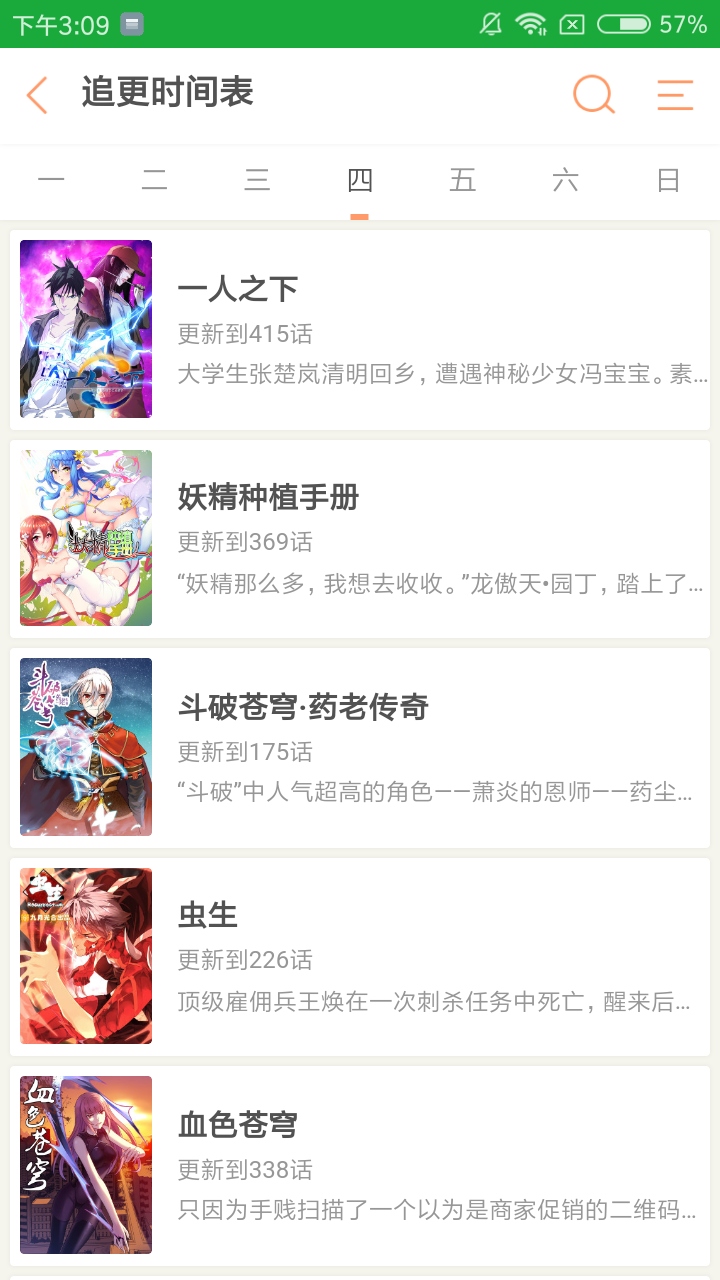Open the search icon
Image resolution: width=720 pixels, height=1280 pixels.
click(594, 94)
